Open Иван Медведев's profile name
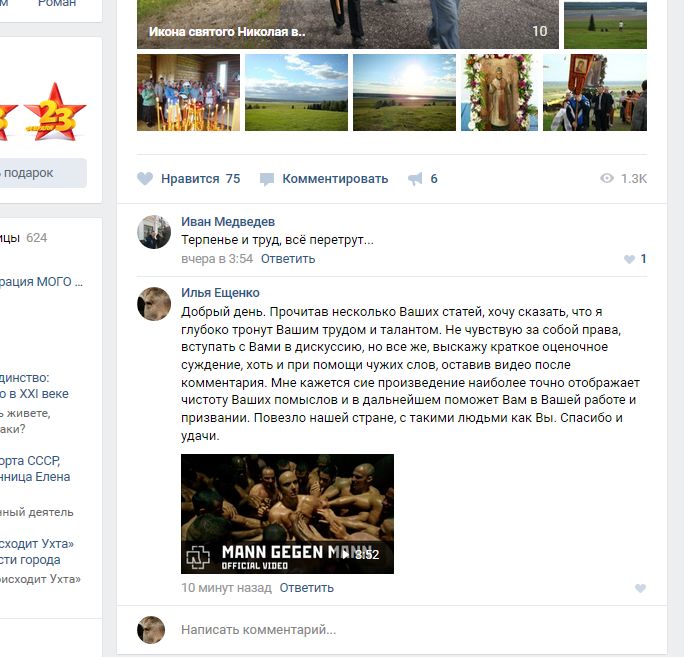 (x=228, y=221)
